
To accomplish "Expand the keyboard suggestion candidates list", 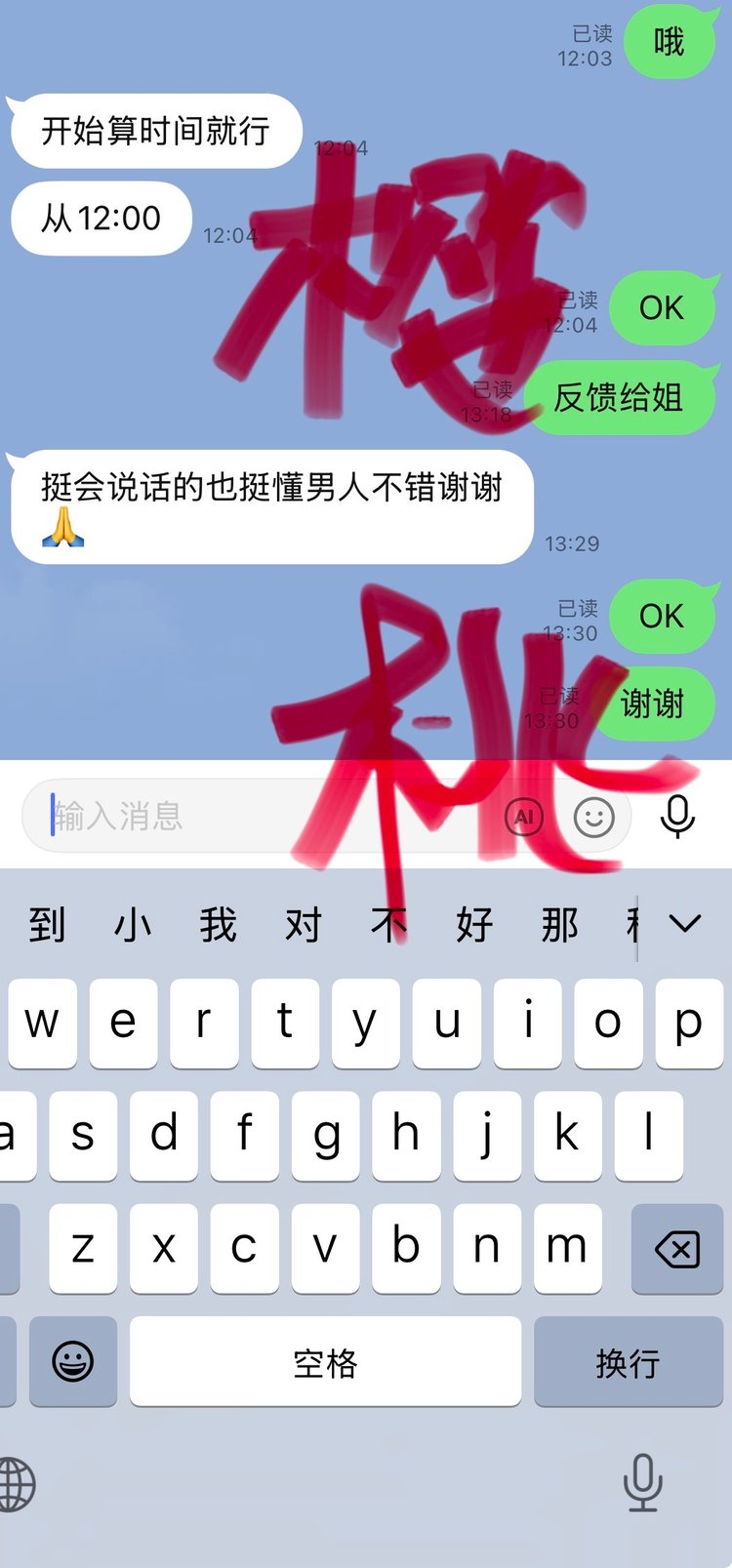I will [685, 923].
